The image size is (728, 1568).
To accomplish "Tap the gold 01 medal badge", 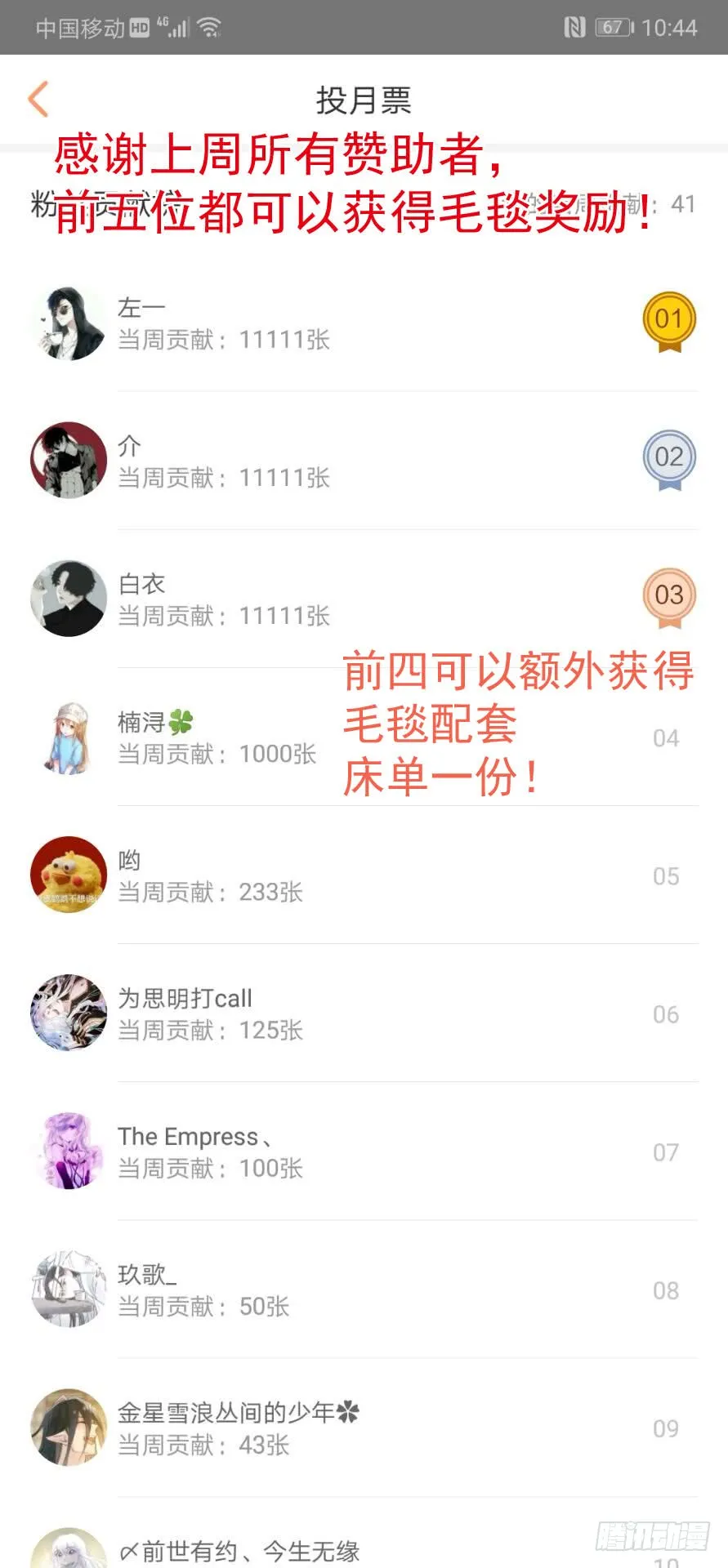I will [x=668, y=320].
